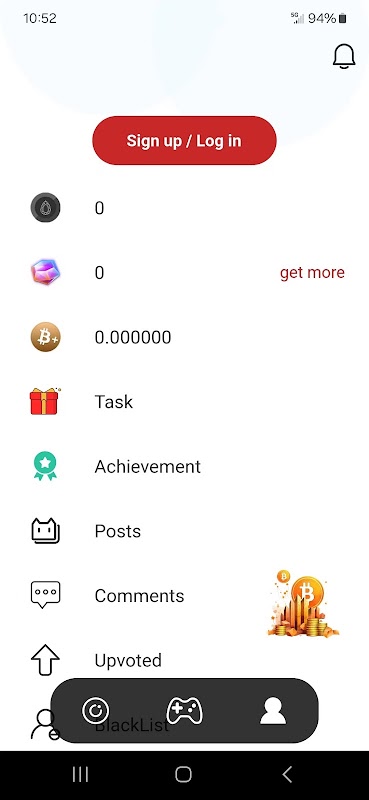Open the Posts row
This screenshot has height=800, width=369.
[184, 531]
